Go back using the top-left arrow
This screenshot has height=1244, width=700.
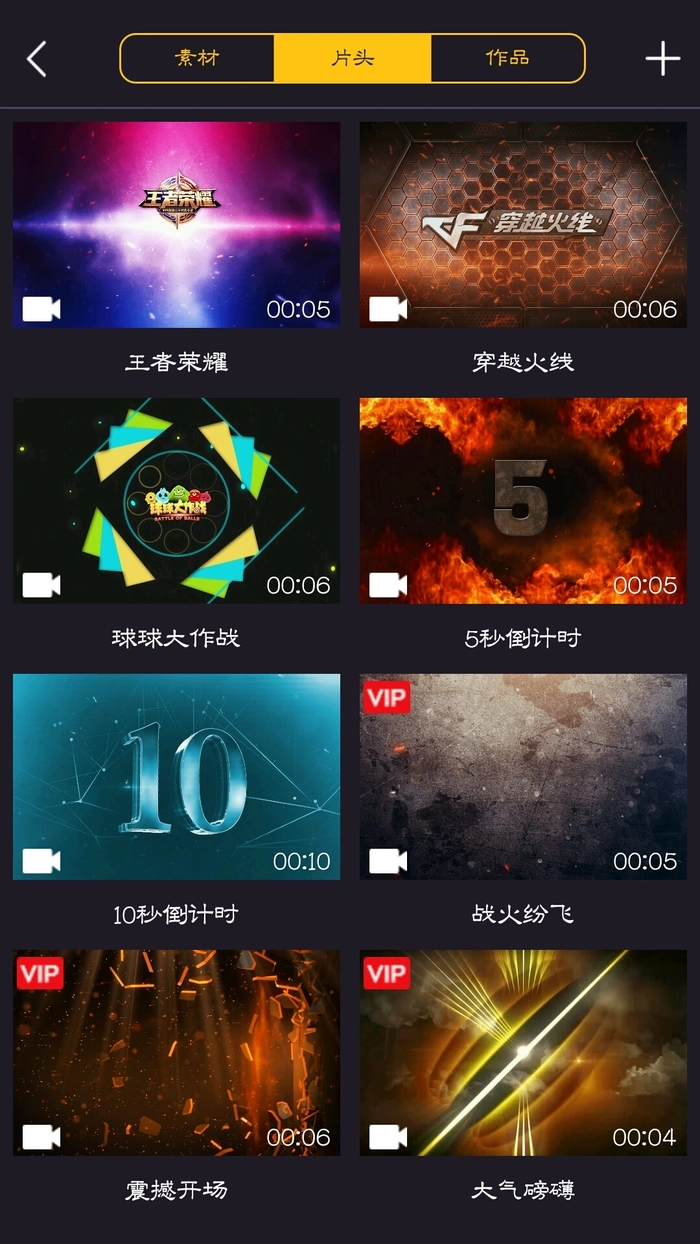(x=37, y=59)
